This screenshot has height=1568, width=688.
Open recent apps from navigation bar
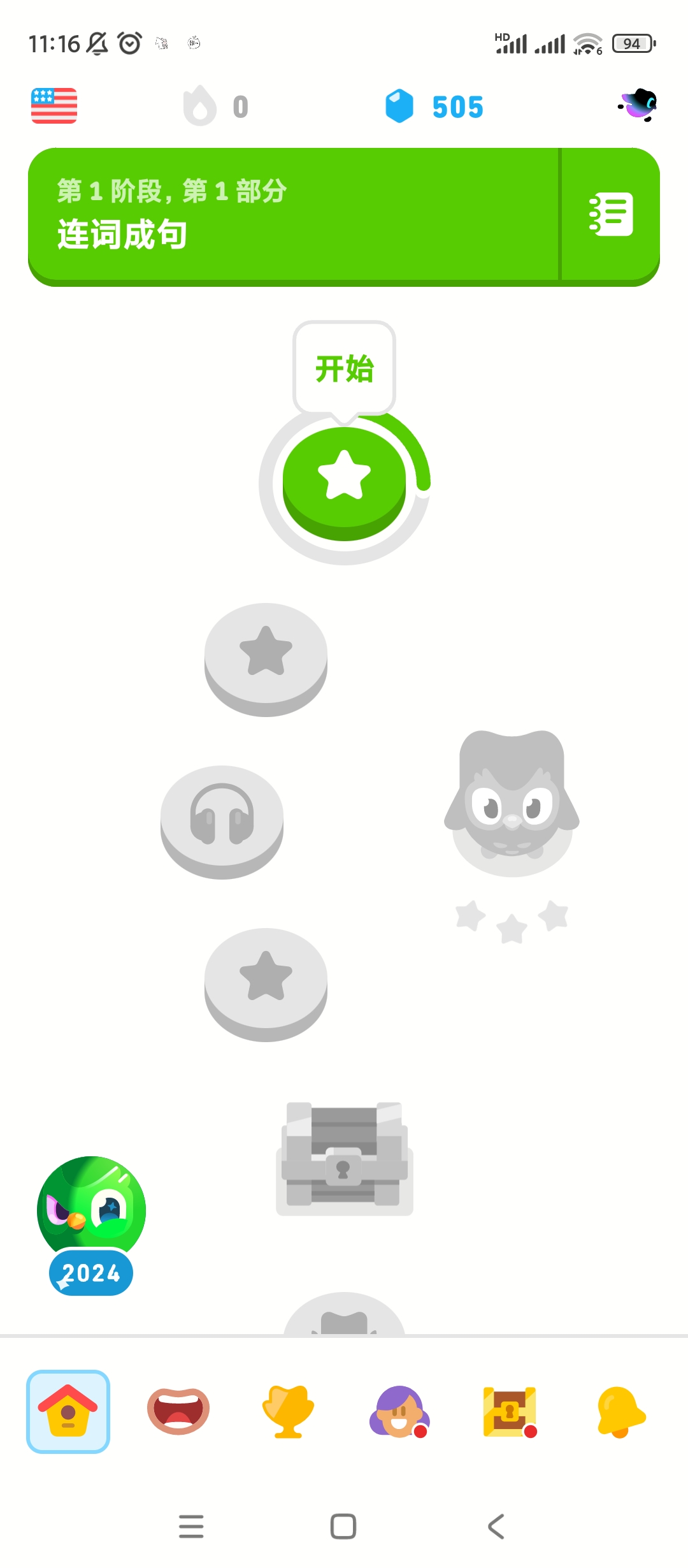pos(191,1527)
